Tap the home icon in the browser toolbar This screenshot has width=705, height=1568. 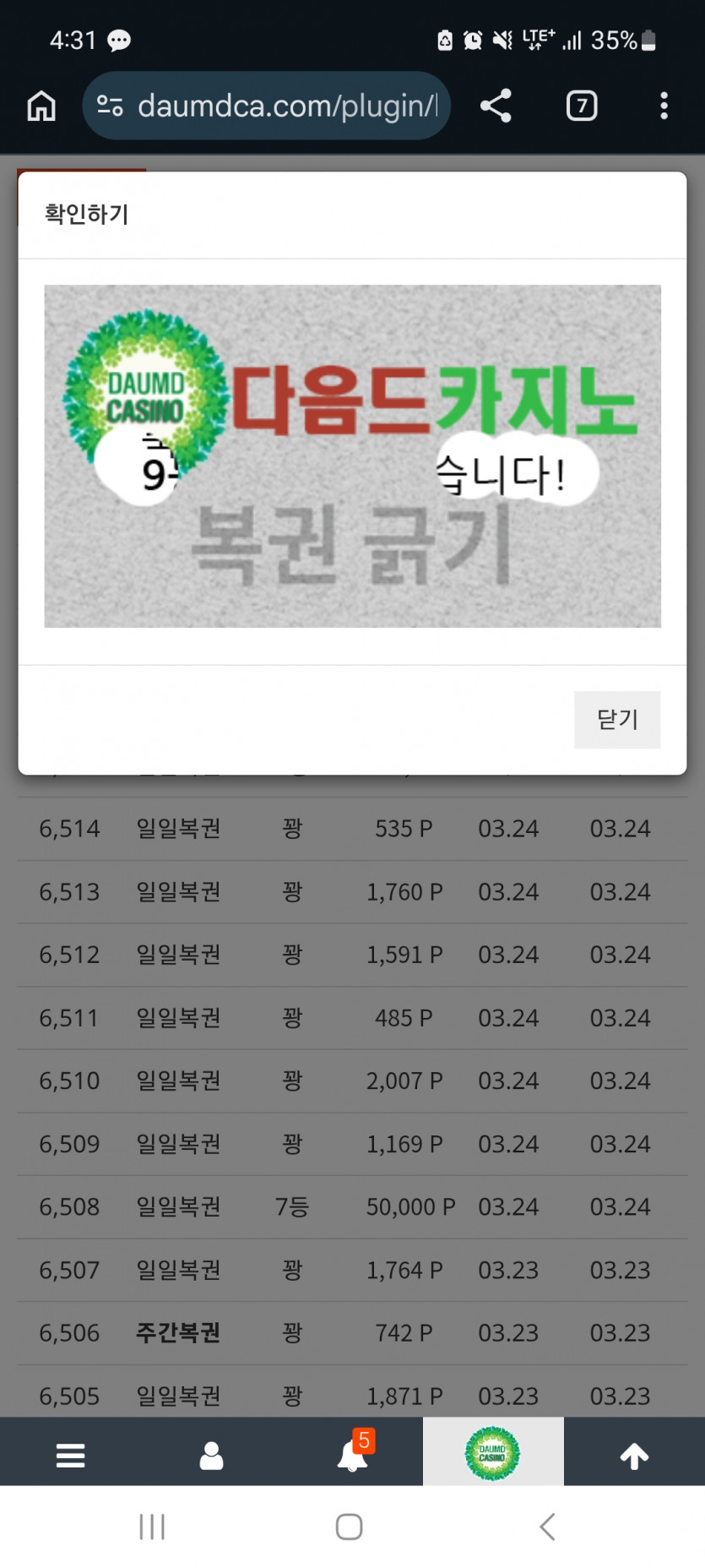click(40, 106)
